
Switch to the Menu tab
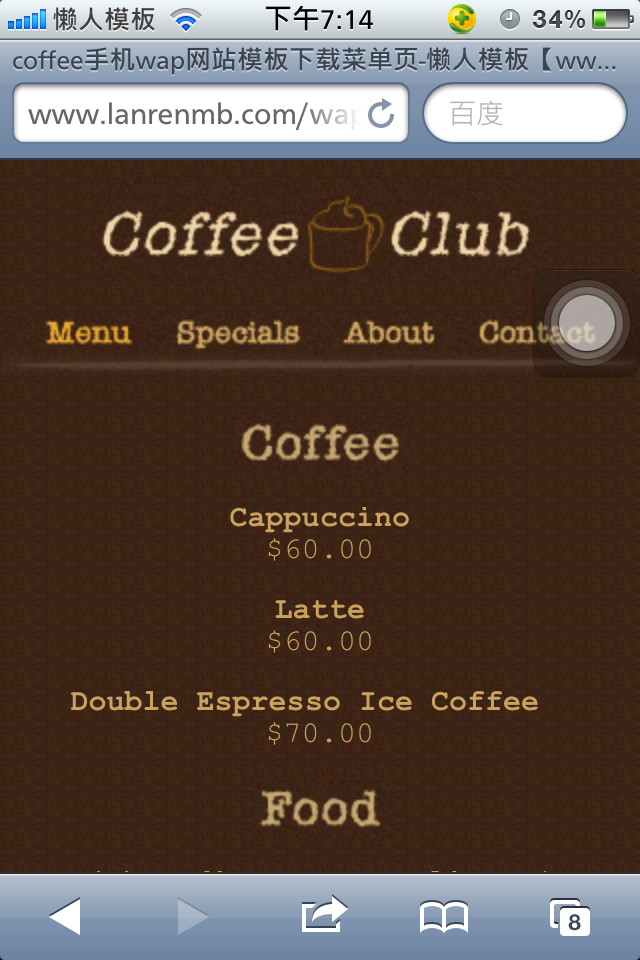[89, 332]
